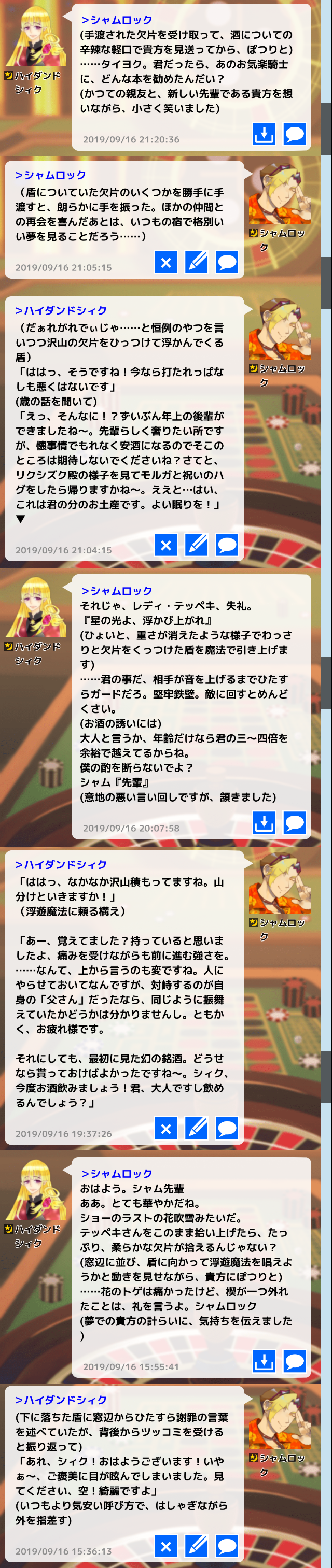Edit the message posted at 15:36:13
This screenshot has height=1568, width=332.
196,1546
